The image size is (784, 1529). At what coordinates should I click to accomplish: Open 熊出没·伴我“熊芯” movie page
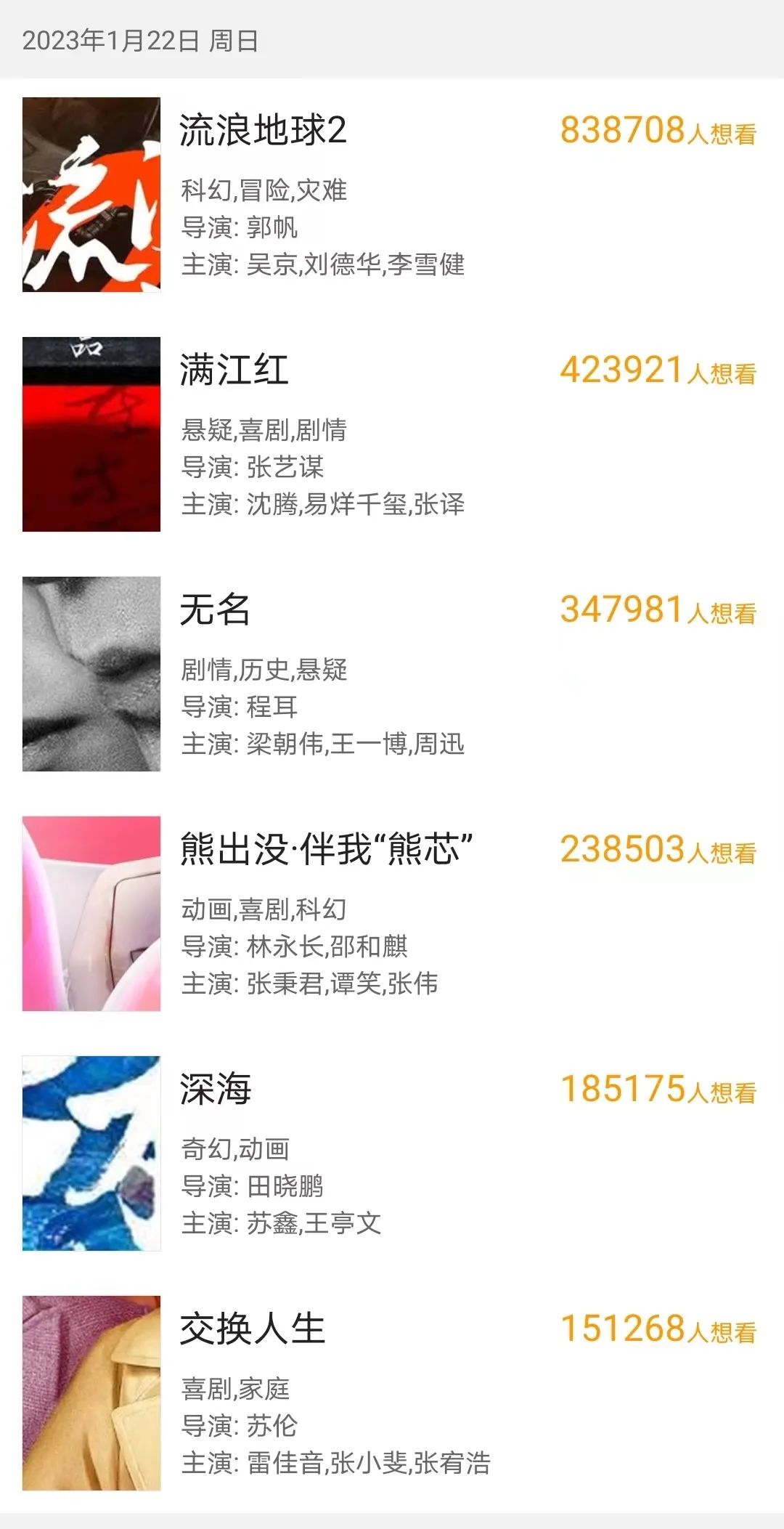pyautogui.click(x=326, y=849)
